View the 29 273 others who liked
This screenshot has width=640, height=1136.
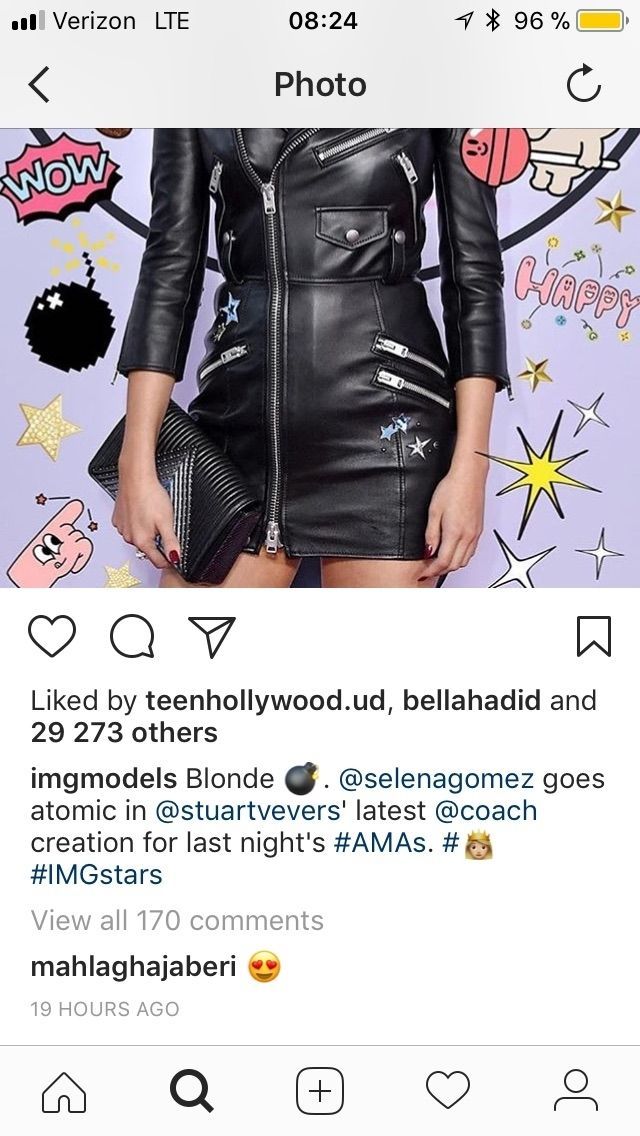coord(124,732)
